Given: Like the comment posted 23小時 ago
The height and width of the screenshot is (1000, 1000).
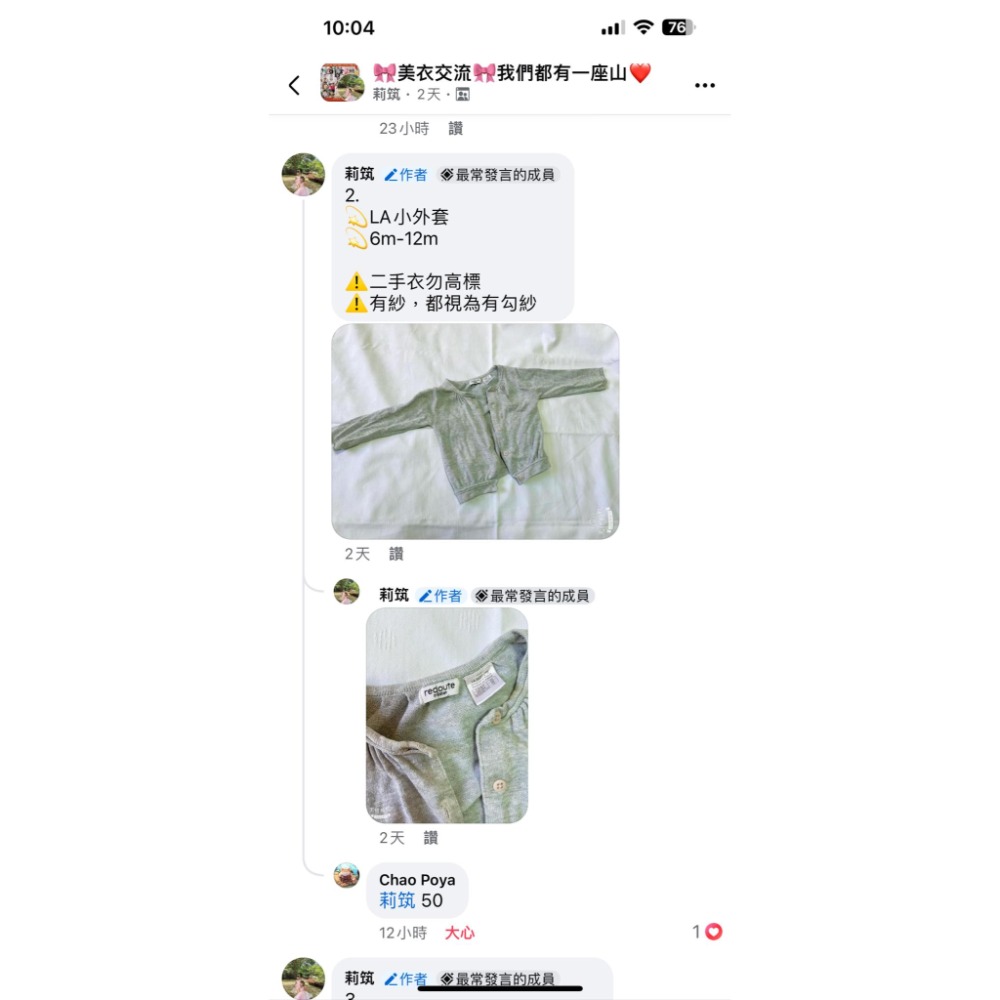Looking at the screenshot, I should (456, 128).
